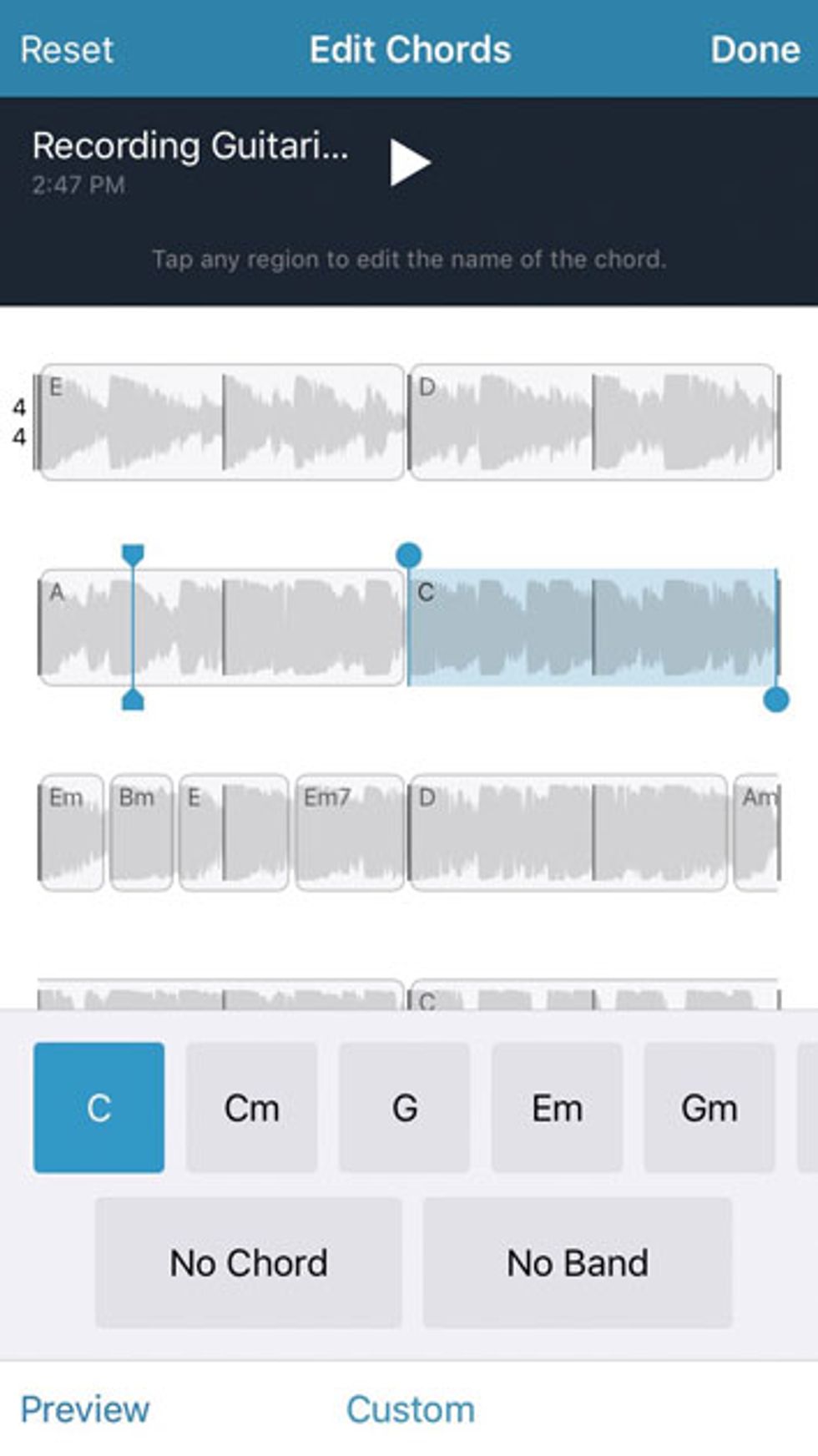The height and width of the screenshot is (1456, 818).
Task: Select the Gm chord option
Action: click(x=709, y=1108)
